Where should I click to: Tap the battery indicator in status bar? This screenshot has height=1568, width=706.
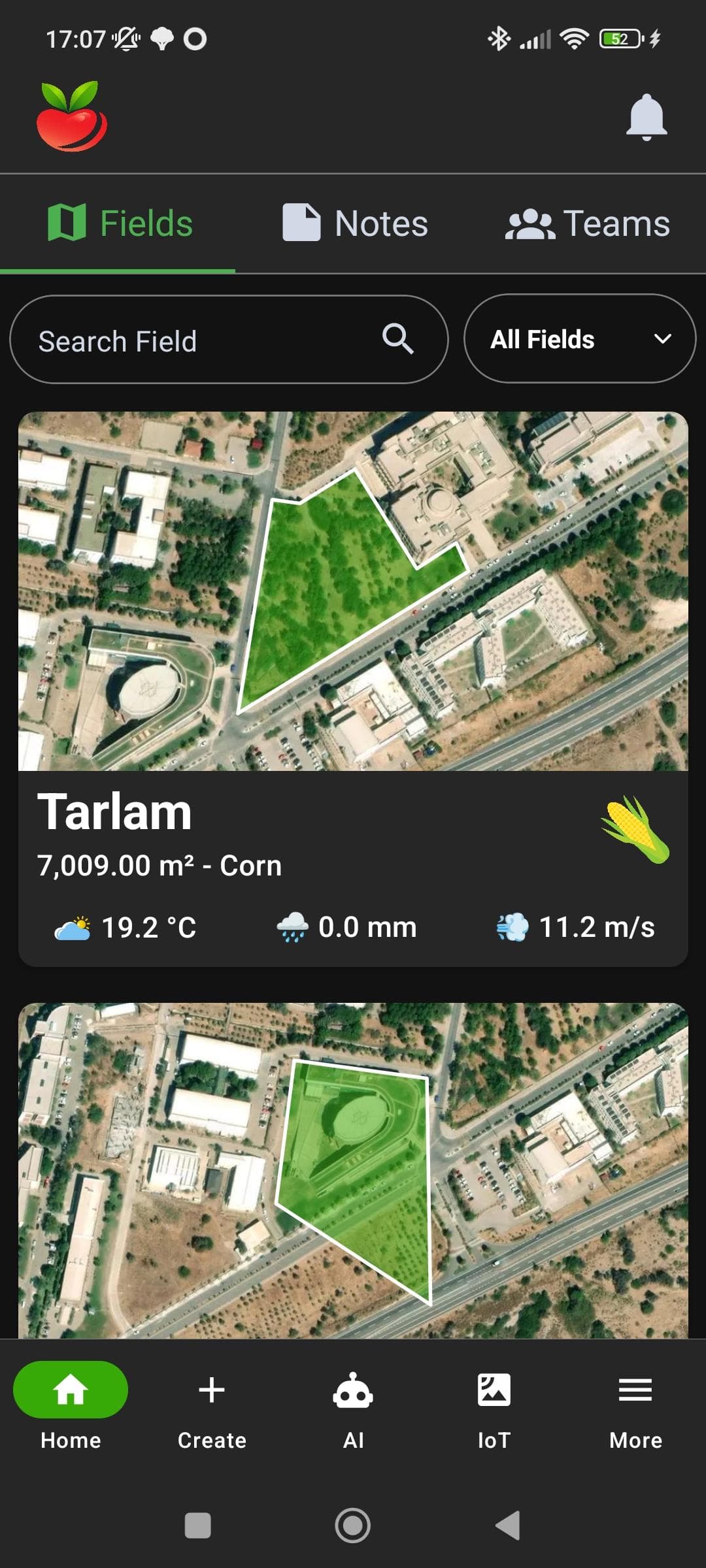[620, 39]
